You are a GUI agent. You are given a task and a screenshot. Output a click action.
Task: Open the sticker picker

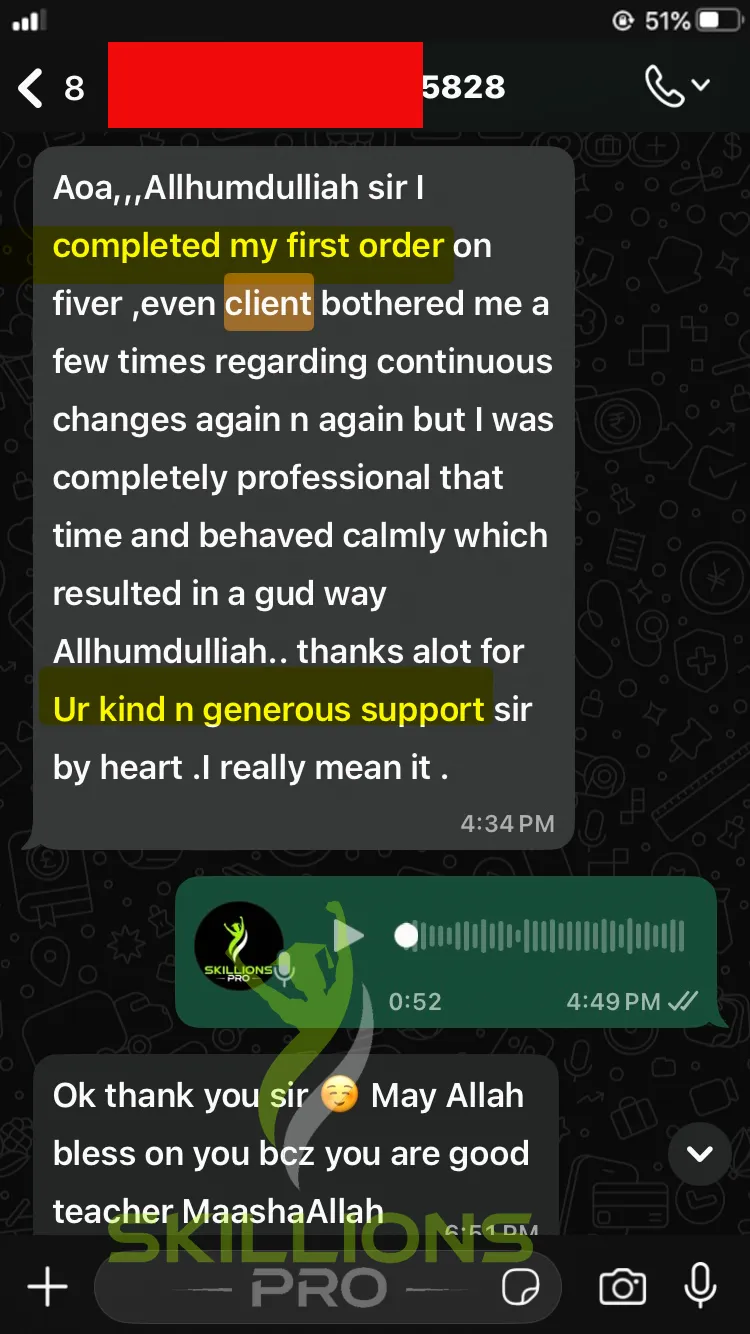point(521,1288)
